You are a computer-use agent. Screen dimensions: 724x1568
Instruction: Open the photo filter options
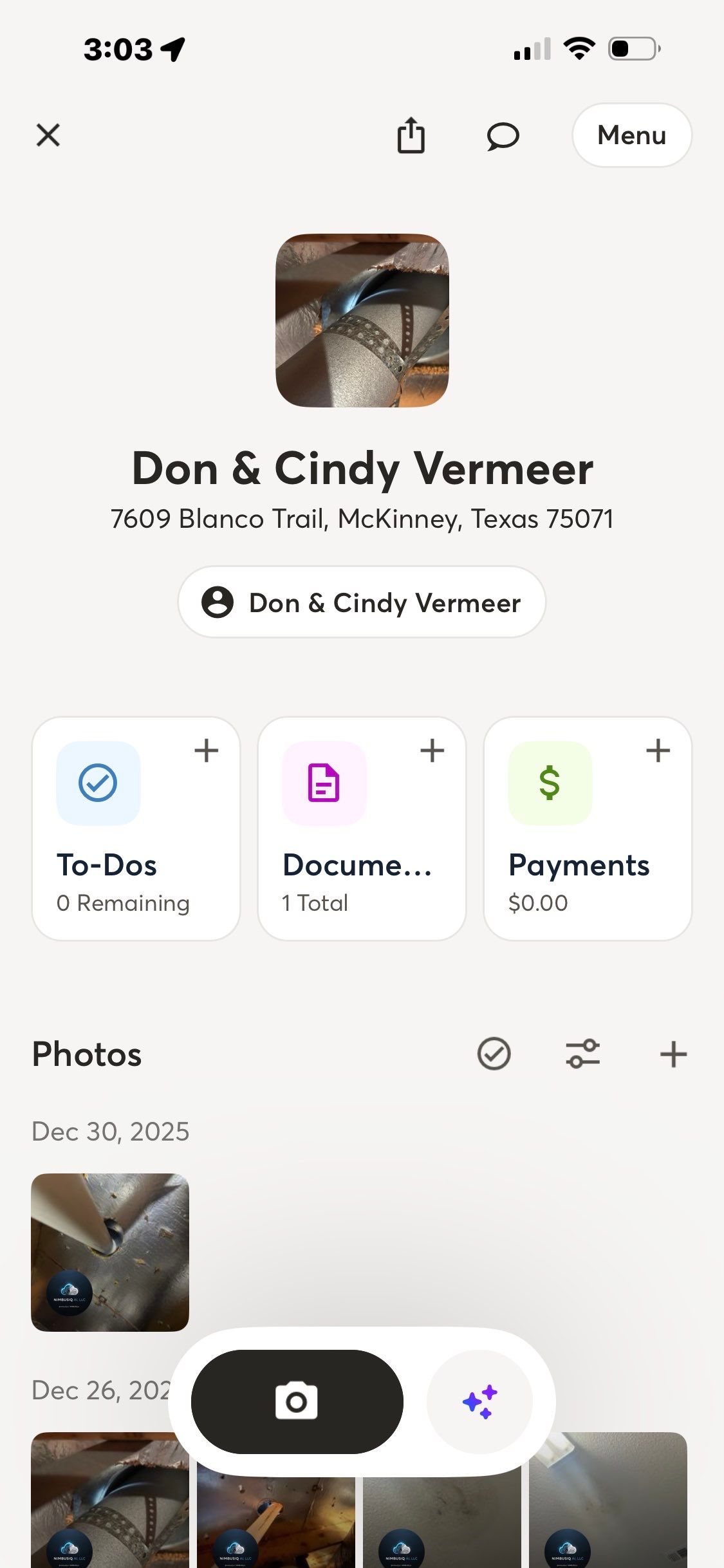583,1054
